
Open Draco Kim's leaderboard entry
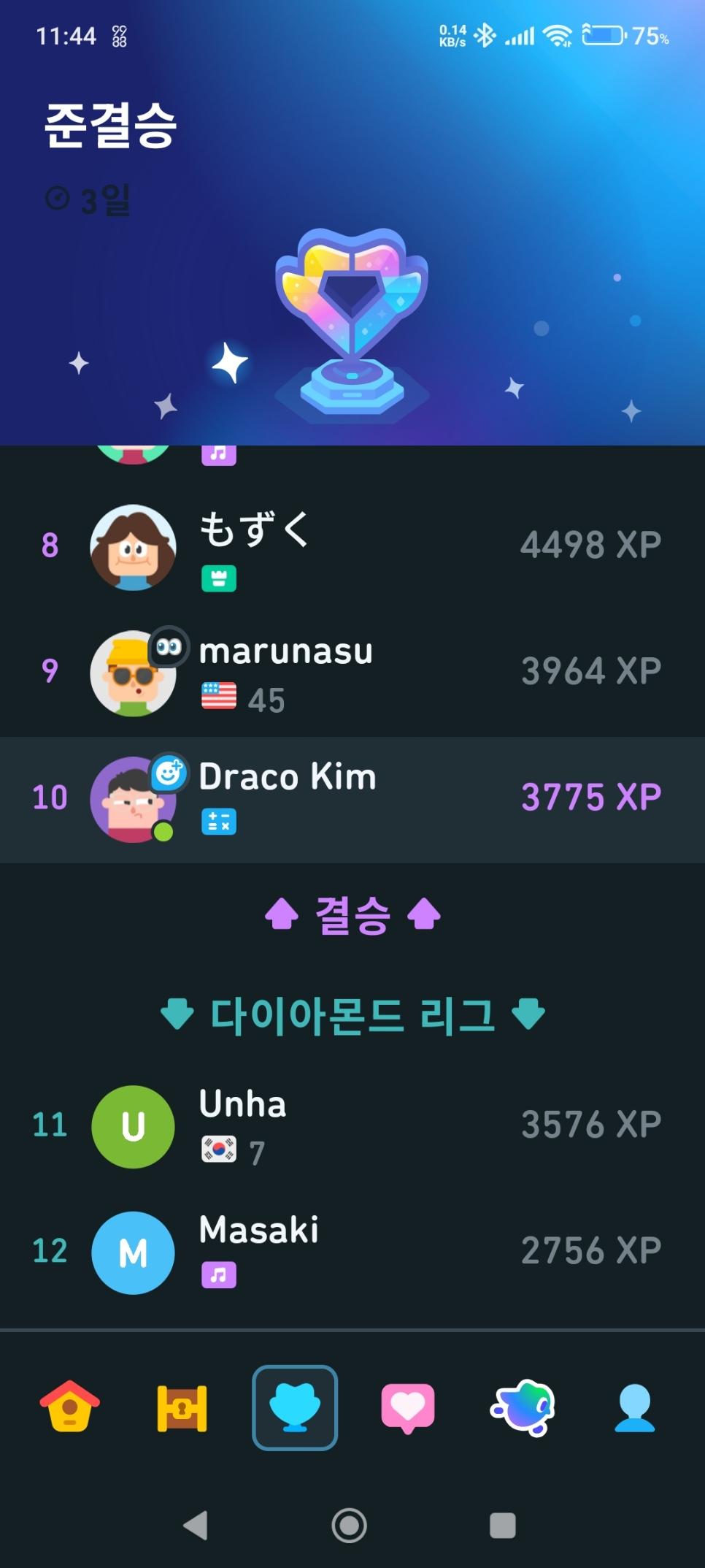click(352, 798)
